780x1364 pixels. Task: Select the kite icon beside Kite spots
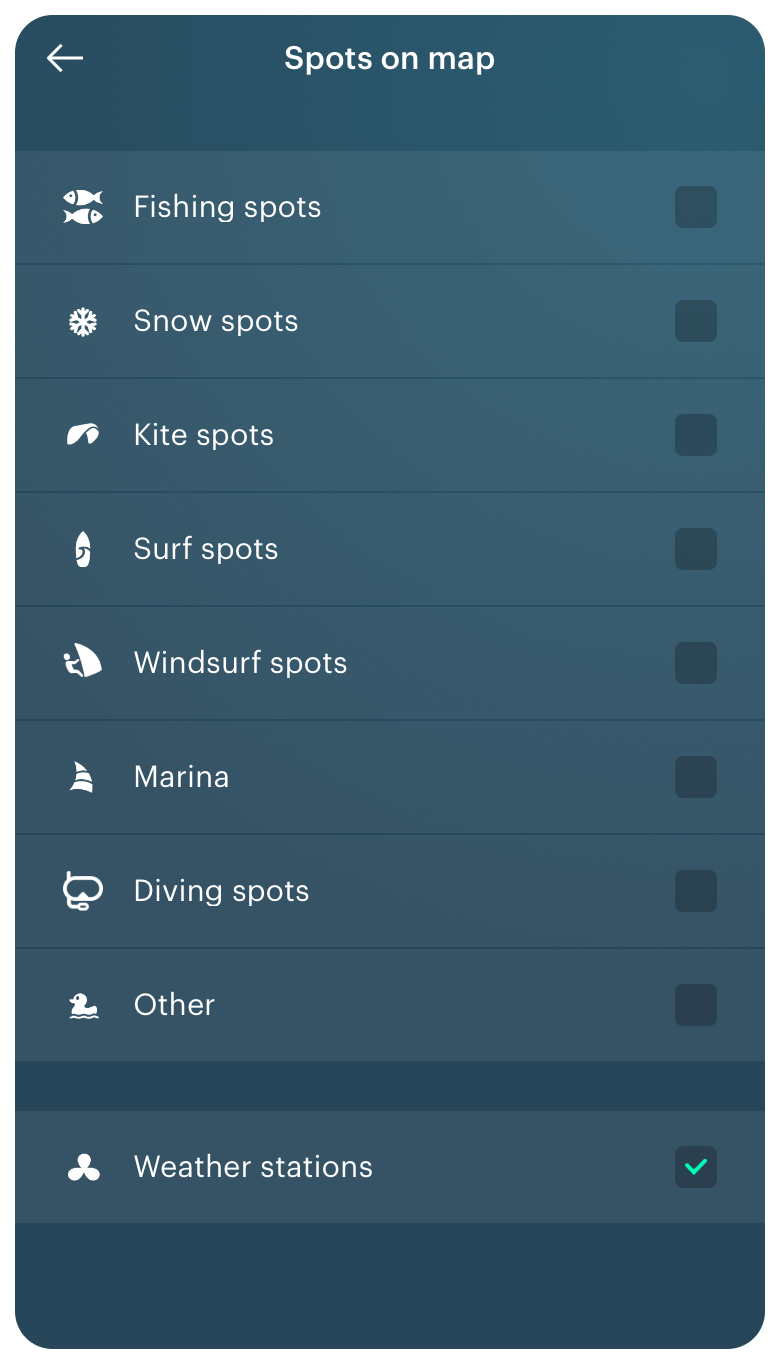pos(83,435)
